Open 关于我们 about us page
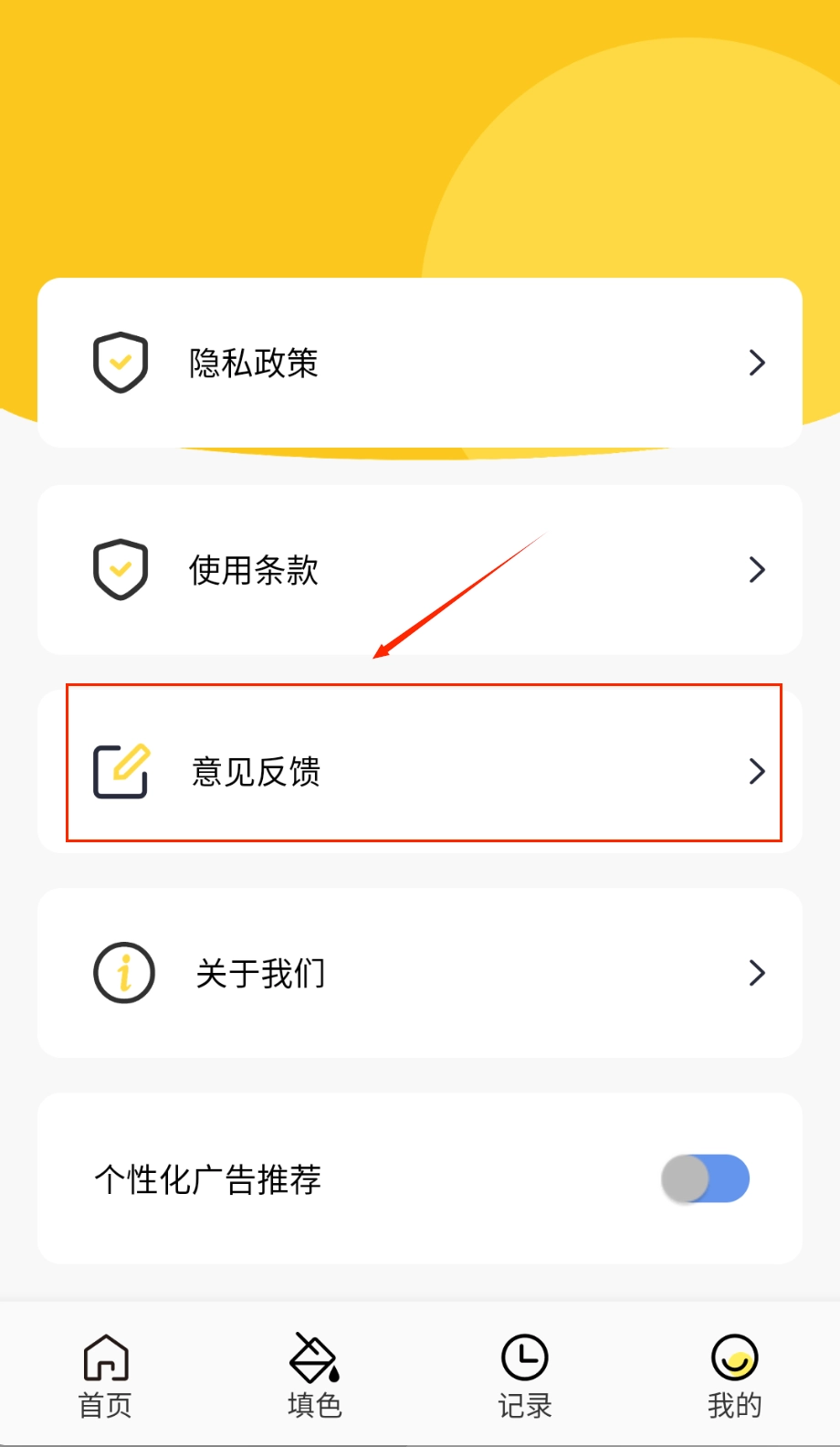The width and height of the screenshot is (840, 1447). 420,973
